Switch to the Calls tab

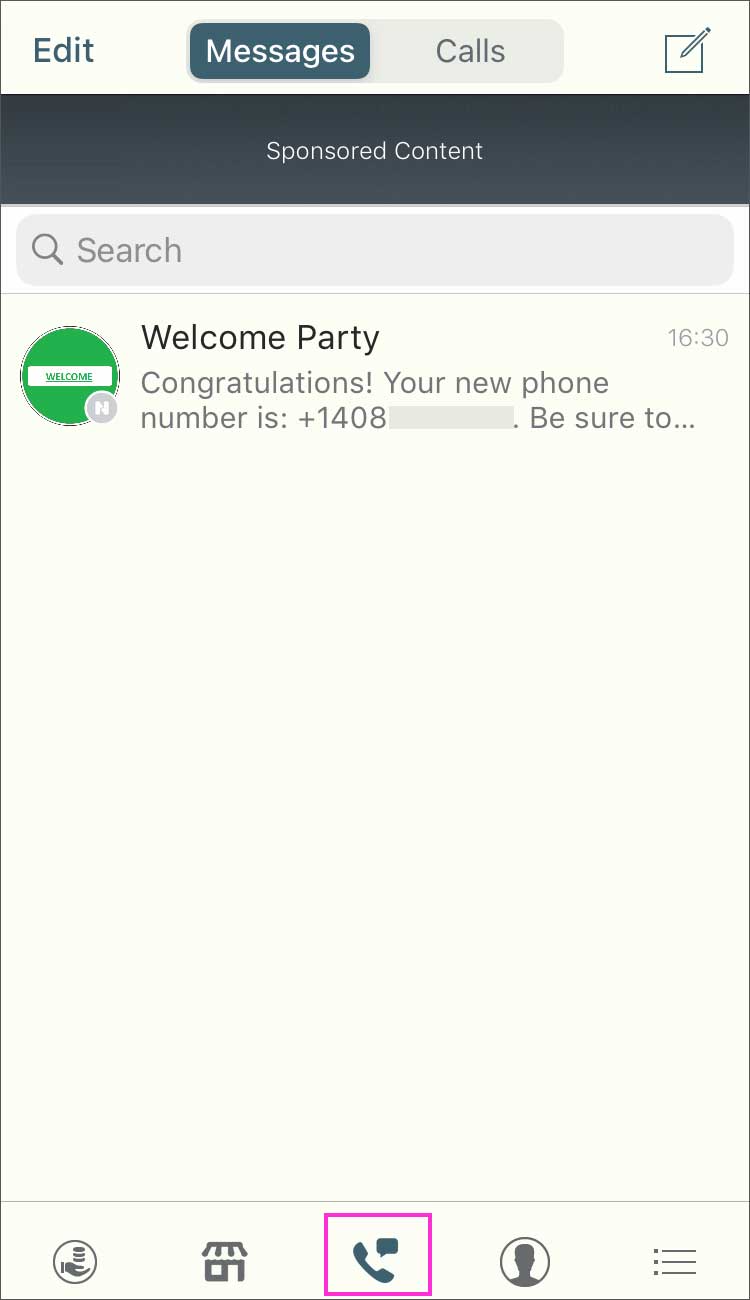point(470,51)
